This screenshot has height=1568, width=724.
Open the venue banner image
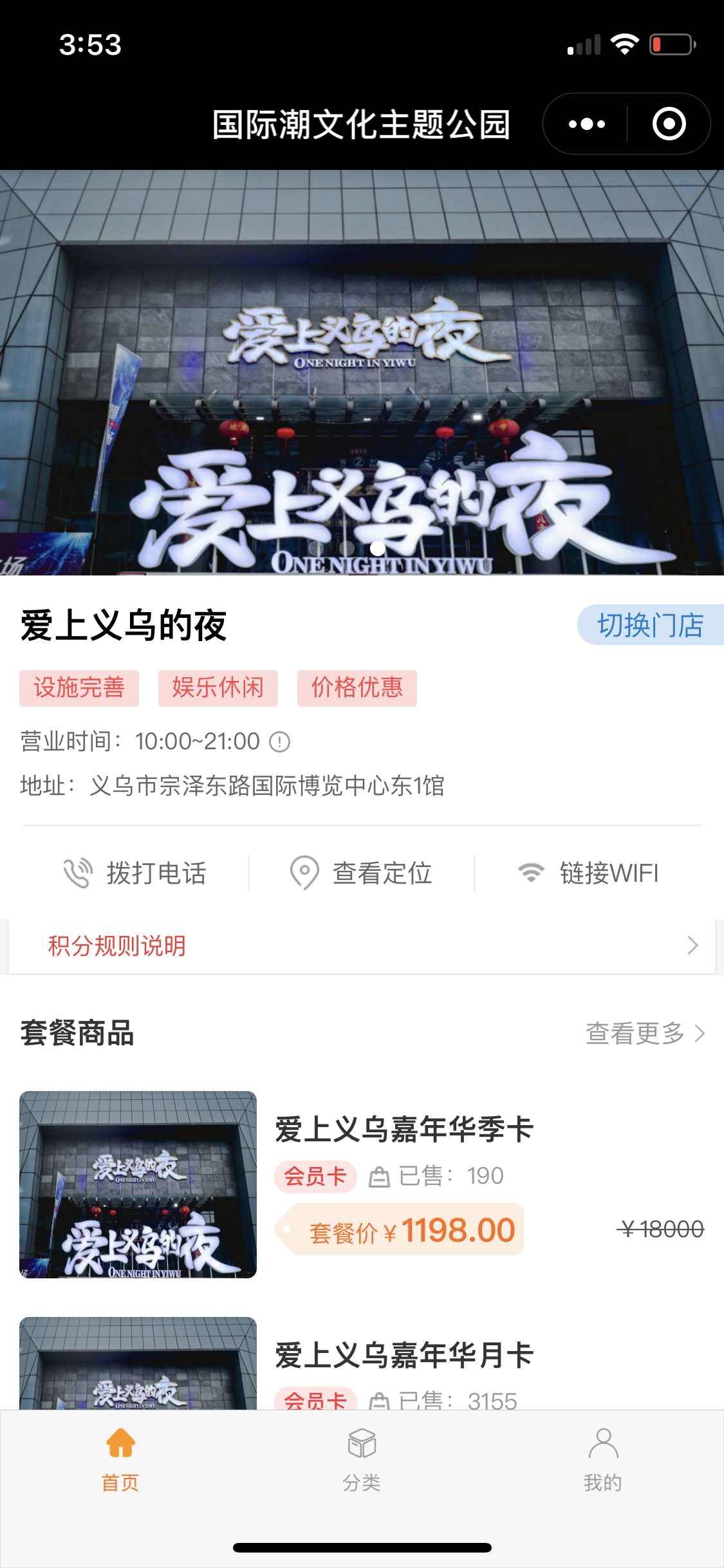(362, 372)
